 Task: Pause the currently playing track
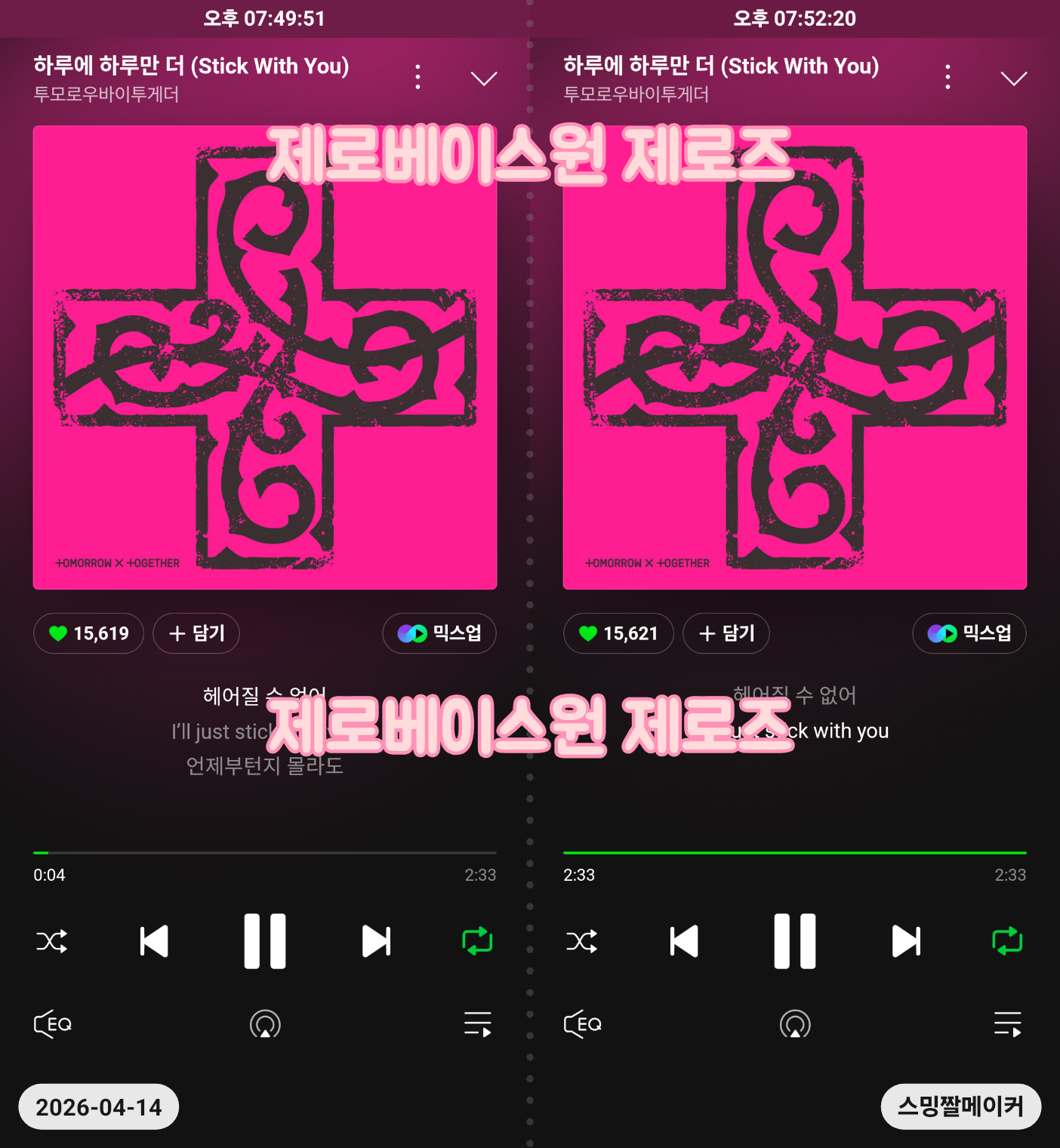pos(264,939)
